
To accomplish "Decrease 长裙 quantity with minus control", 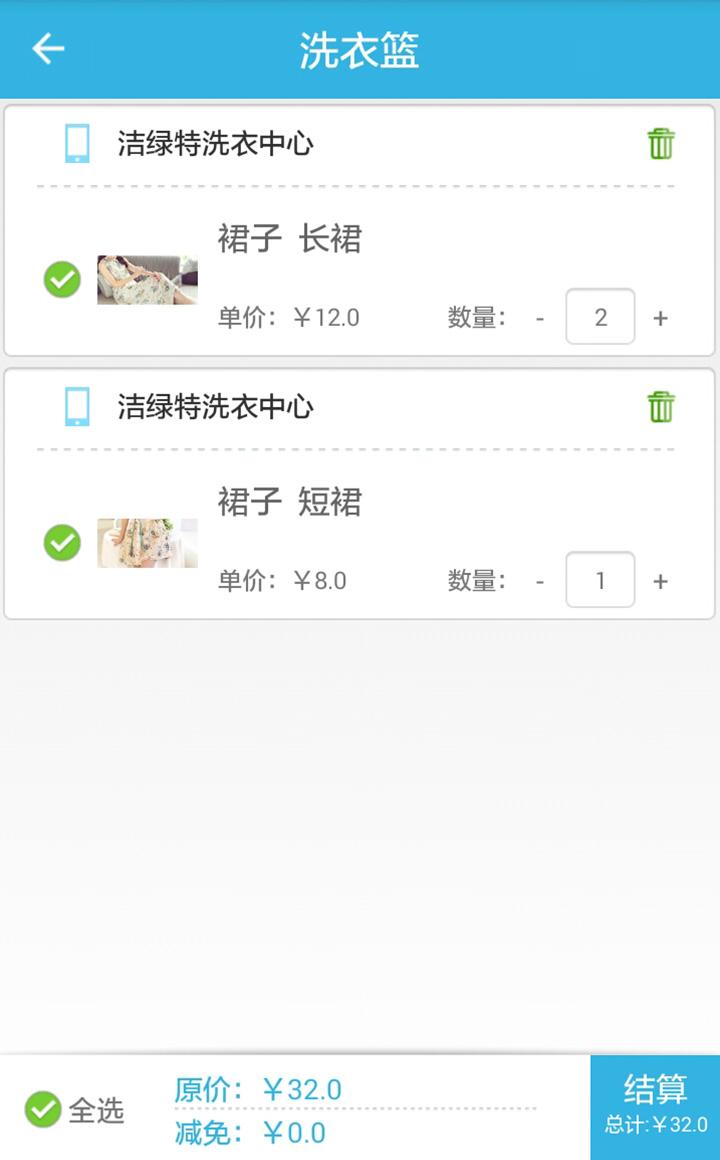I will coord(540,317).
